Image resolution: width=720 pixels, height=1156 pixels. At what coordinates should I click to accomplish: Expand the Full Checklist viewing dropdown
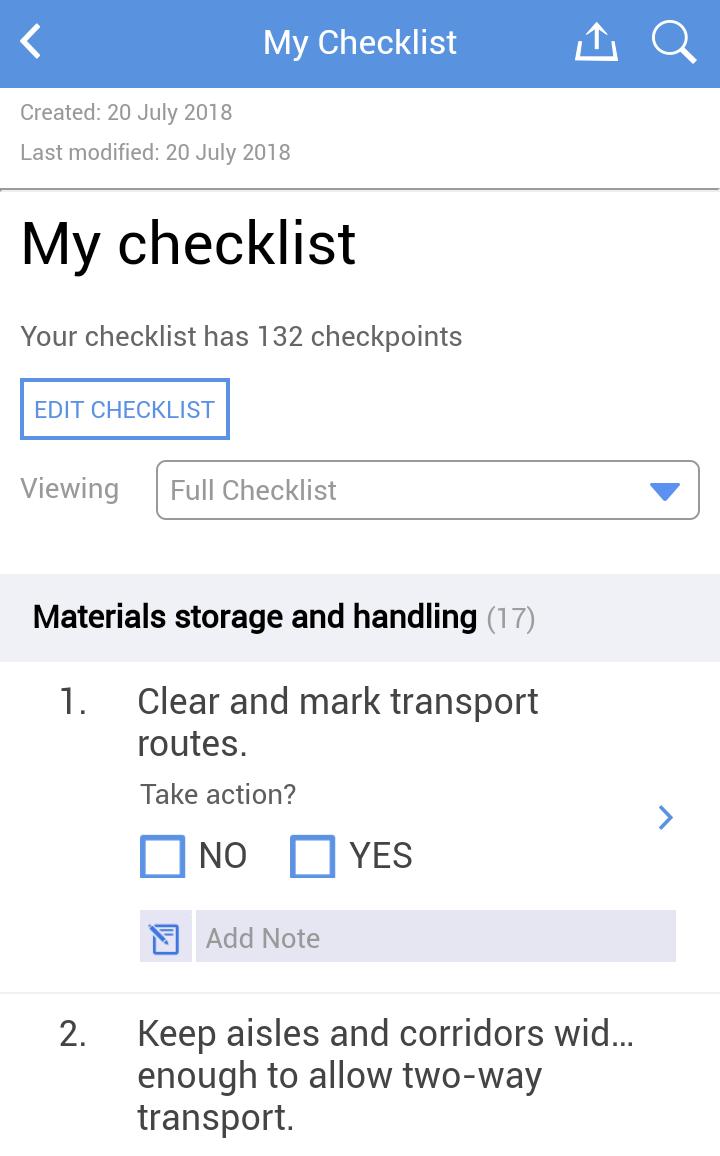click(427, 490)
